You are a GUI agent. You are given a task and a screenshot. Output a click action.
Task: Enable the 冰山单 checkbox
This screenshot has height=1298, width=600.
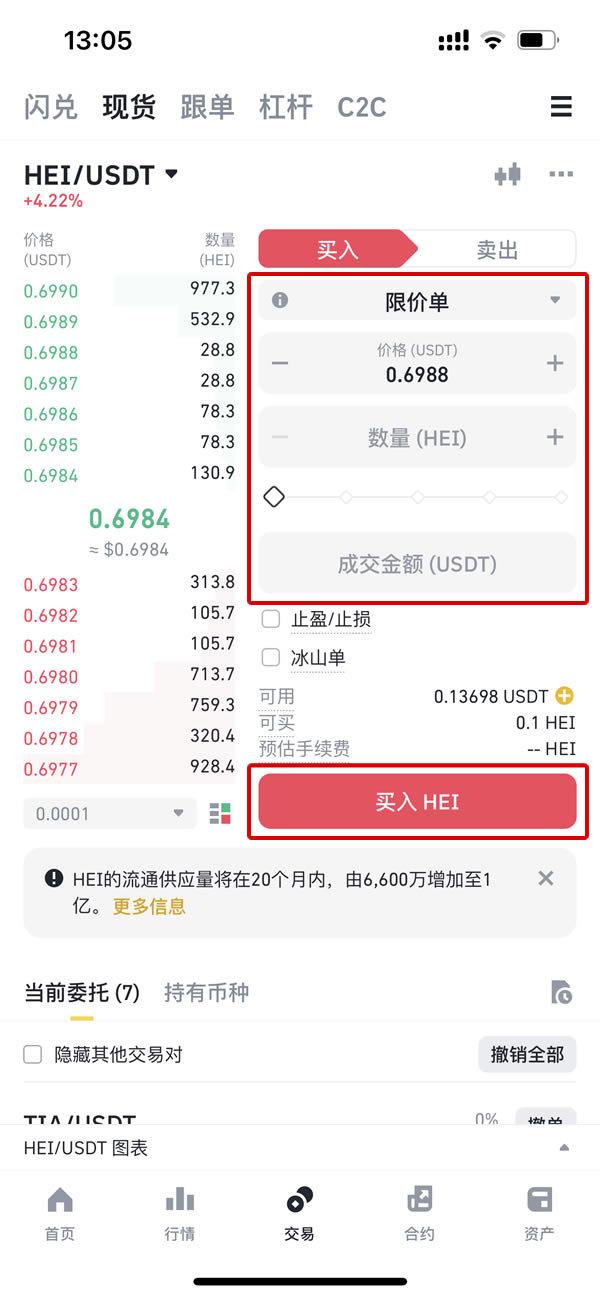click(x=270, y=658)
